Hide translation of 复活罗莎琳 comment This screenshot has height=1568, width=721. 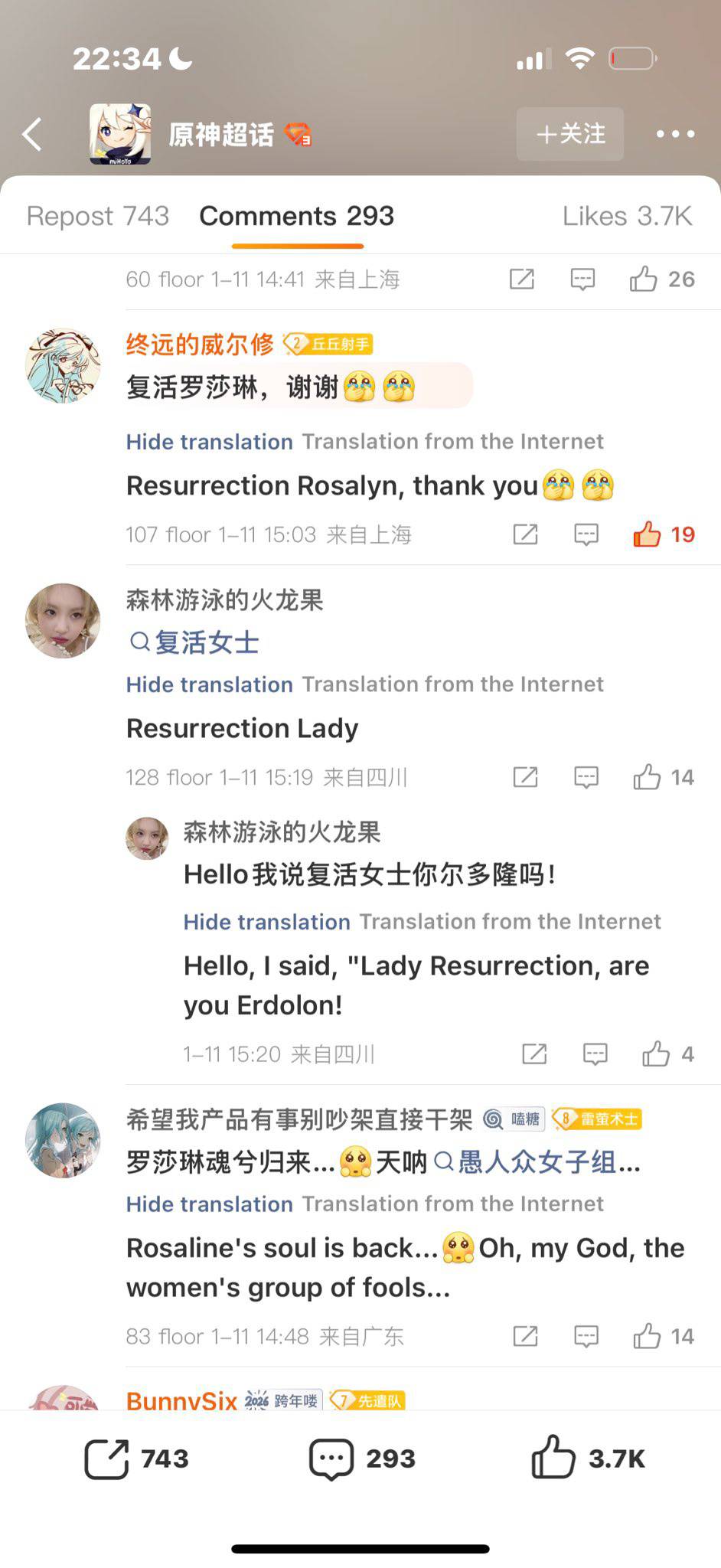(209, 442)
